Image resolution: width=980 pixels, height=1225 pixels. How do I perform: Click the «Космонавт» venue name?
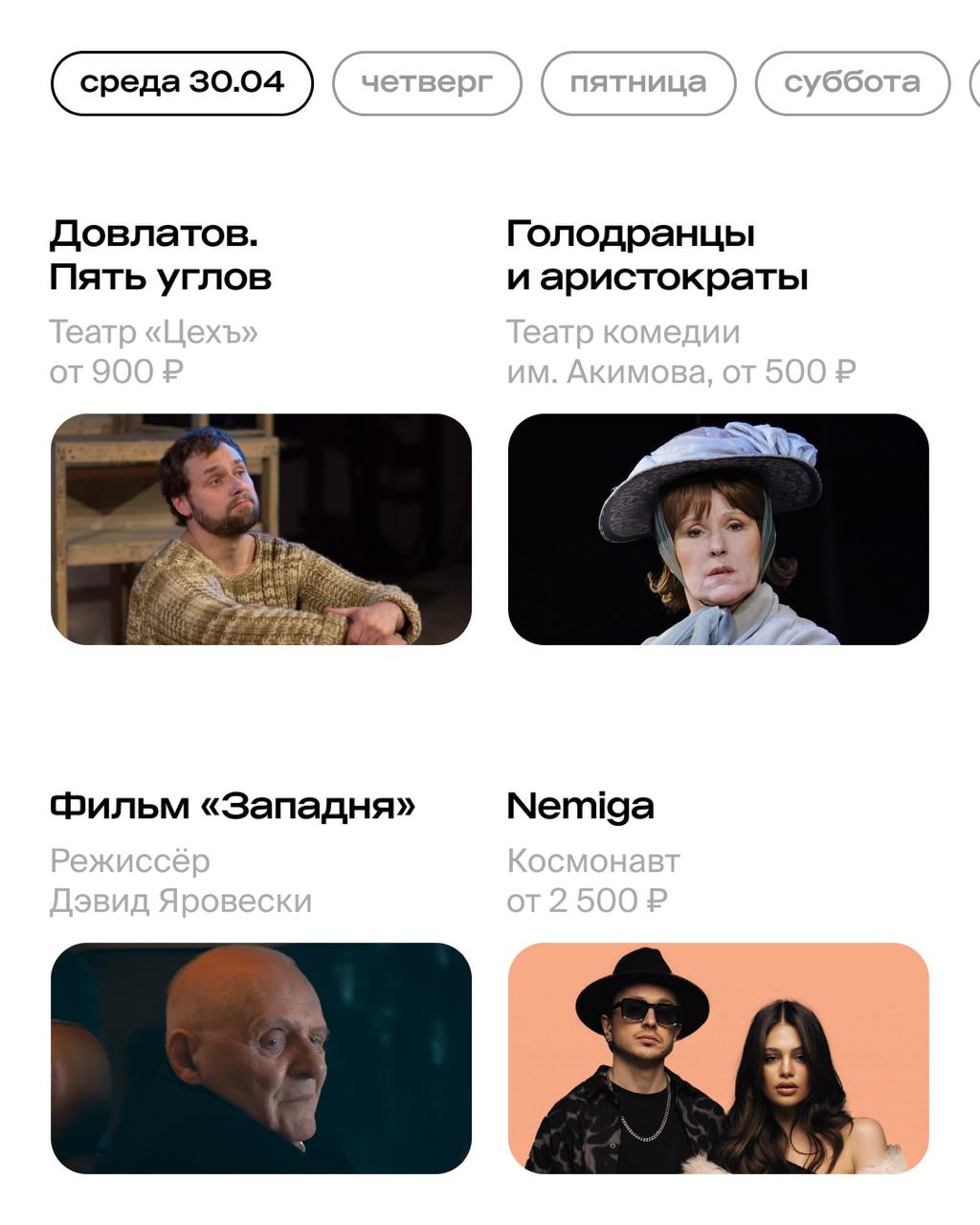pos(593,861)
